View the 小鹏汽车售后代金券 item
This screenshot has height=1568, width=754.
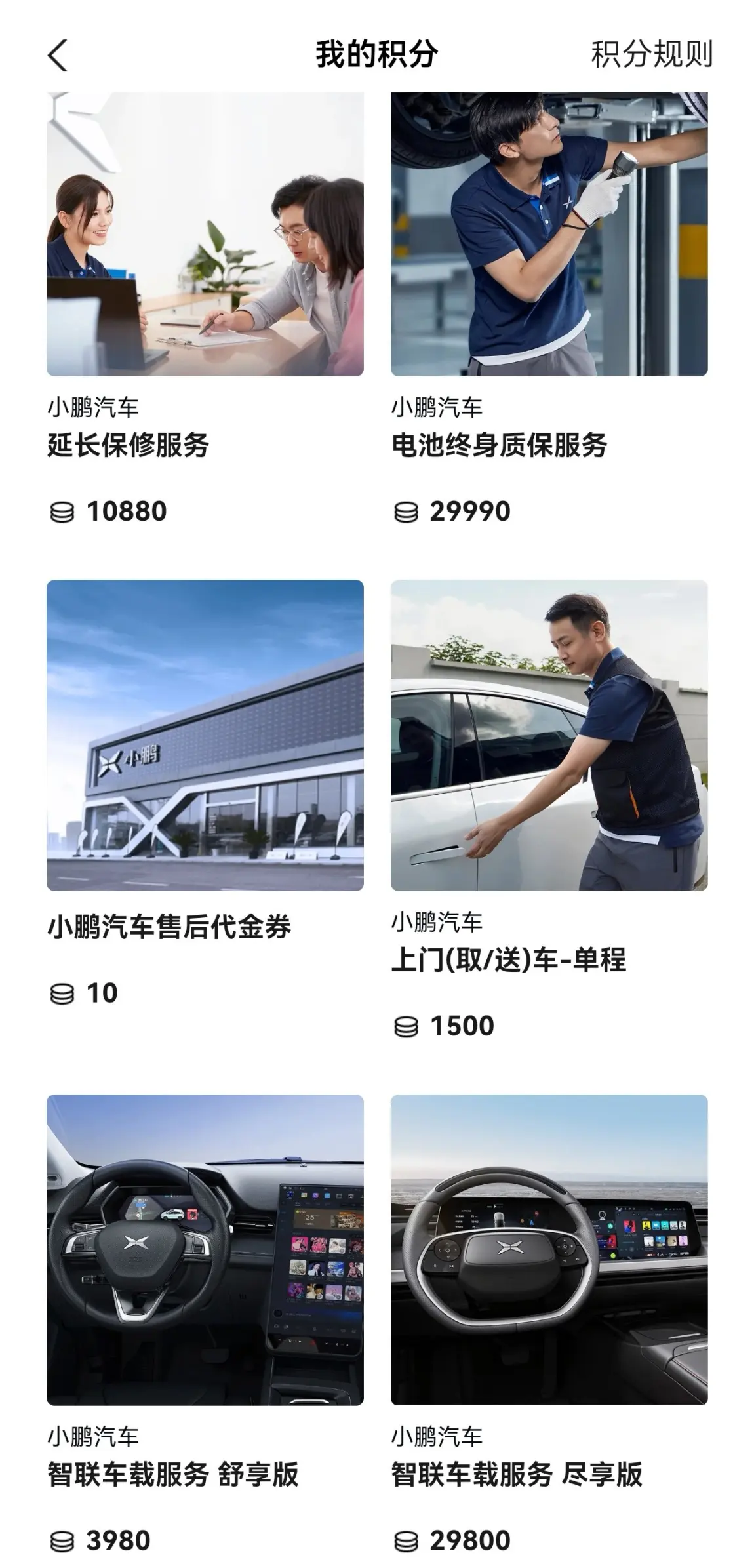point(205,794)
